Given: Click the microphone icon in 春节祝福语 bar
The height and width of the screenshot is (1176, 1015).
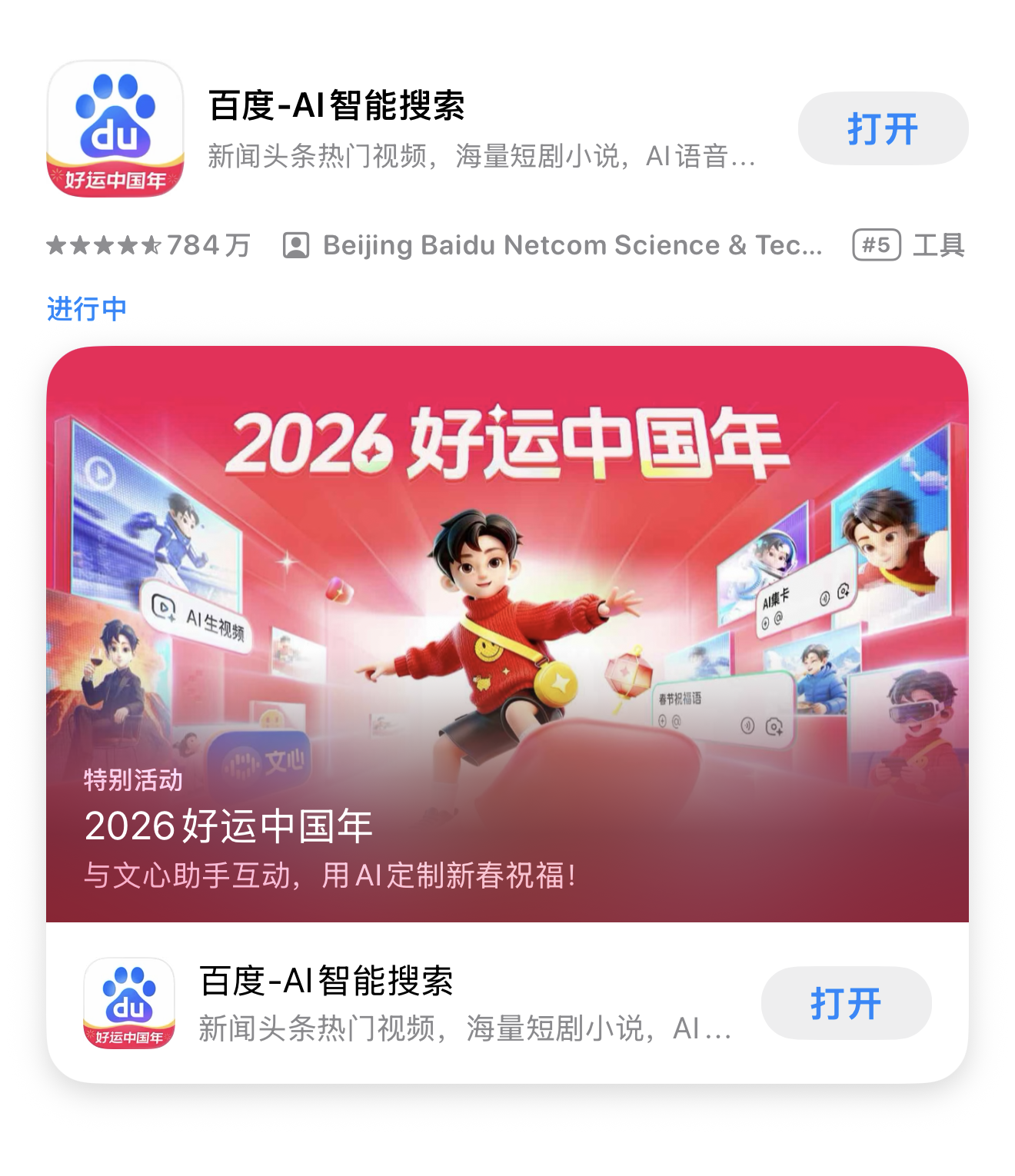Looking at the screenshot, I should [x=747, y=726].
